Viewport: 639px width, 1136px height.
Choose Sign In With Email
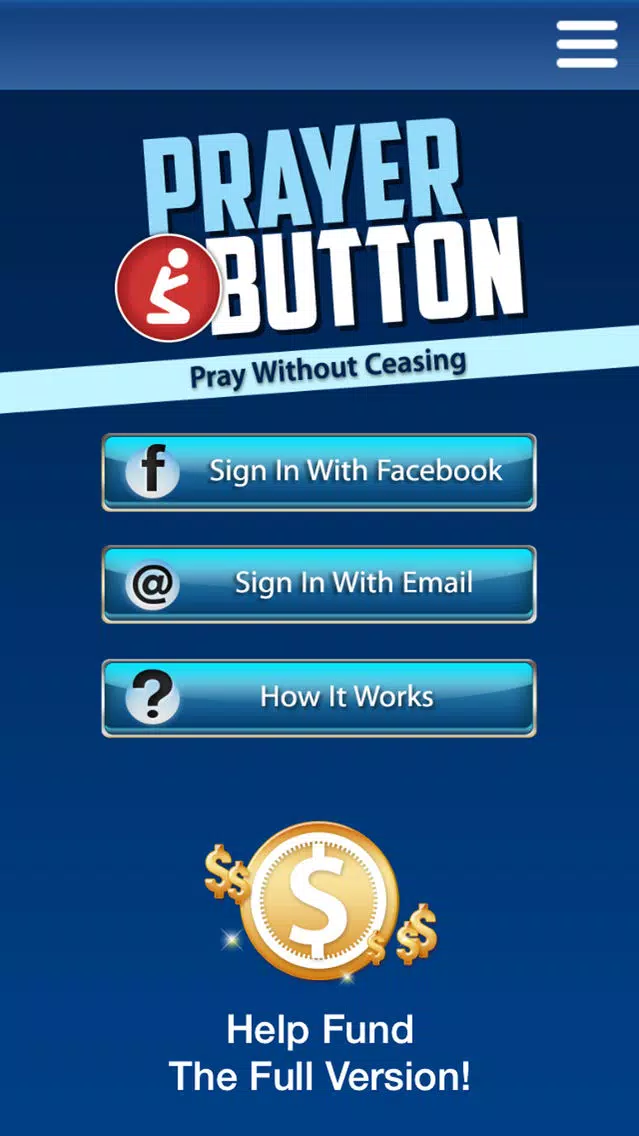point(319,584)
